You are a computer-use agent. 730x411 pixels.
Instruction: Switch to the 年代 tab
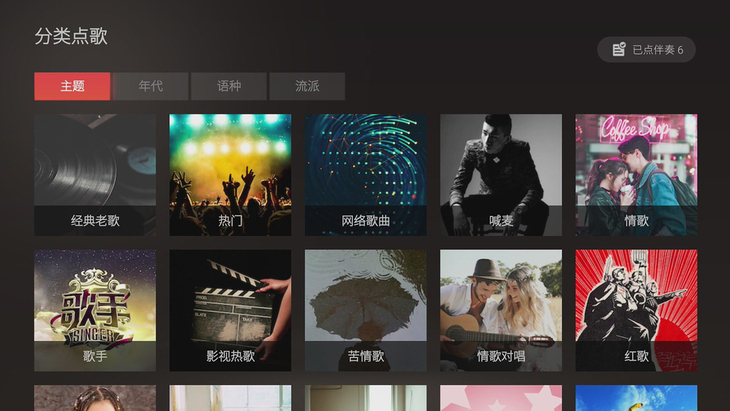(150, 86)
